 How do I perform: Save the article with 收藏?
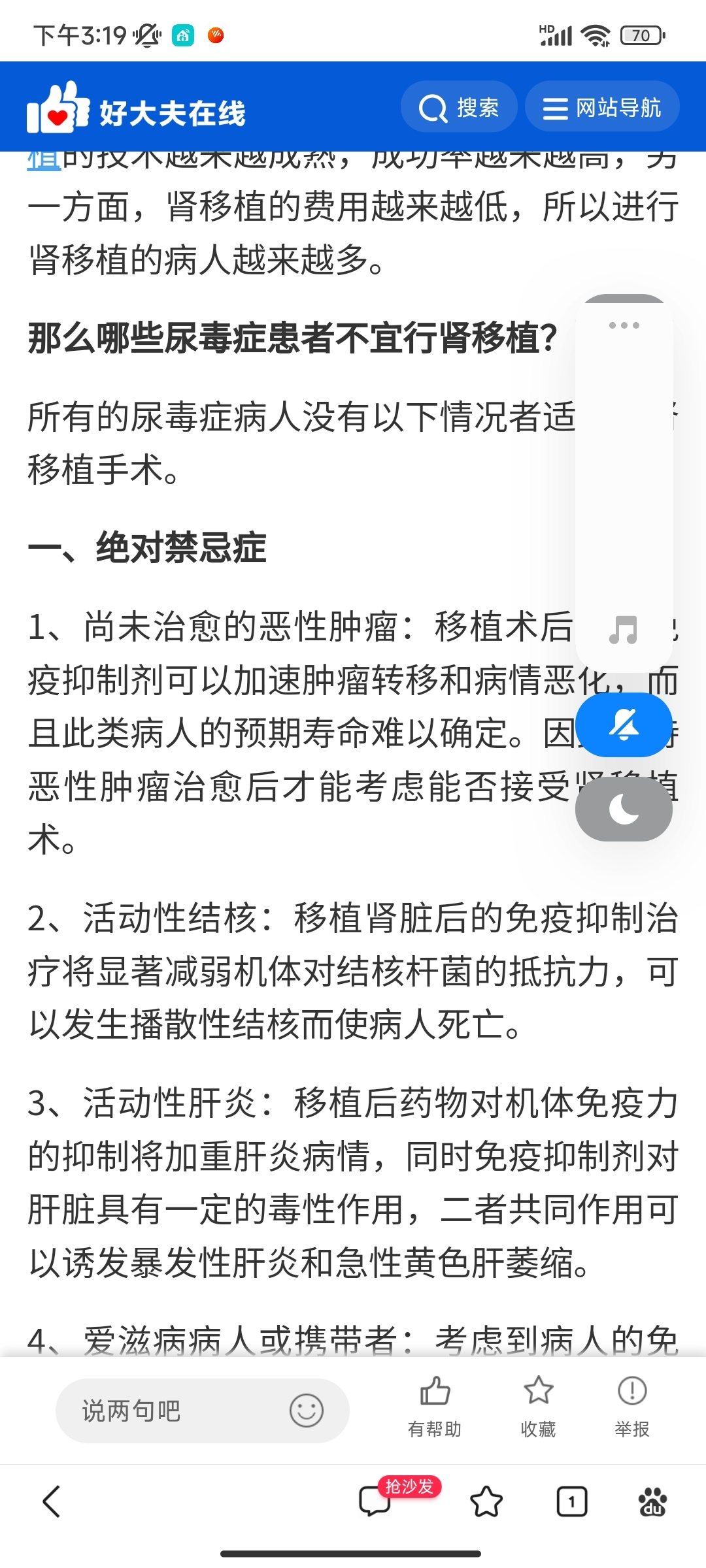tap(538, 1406)
